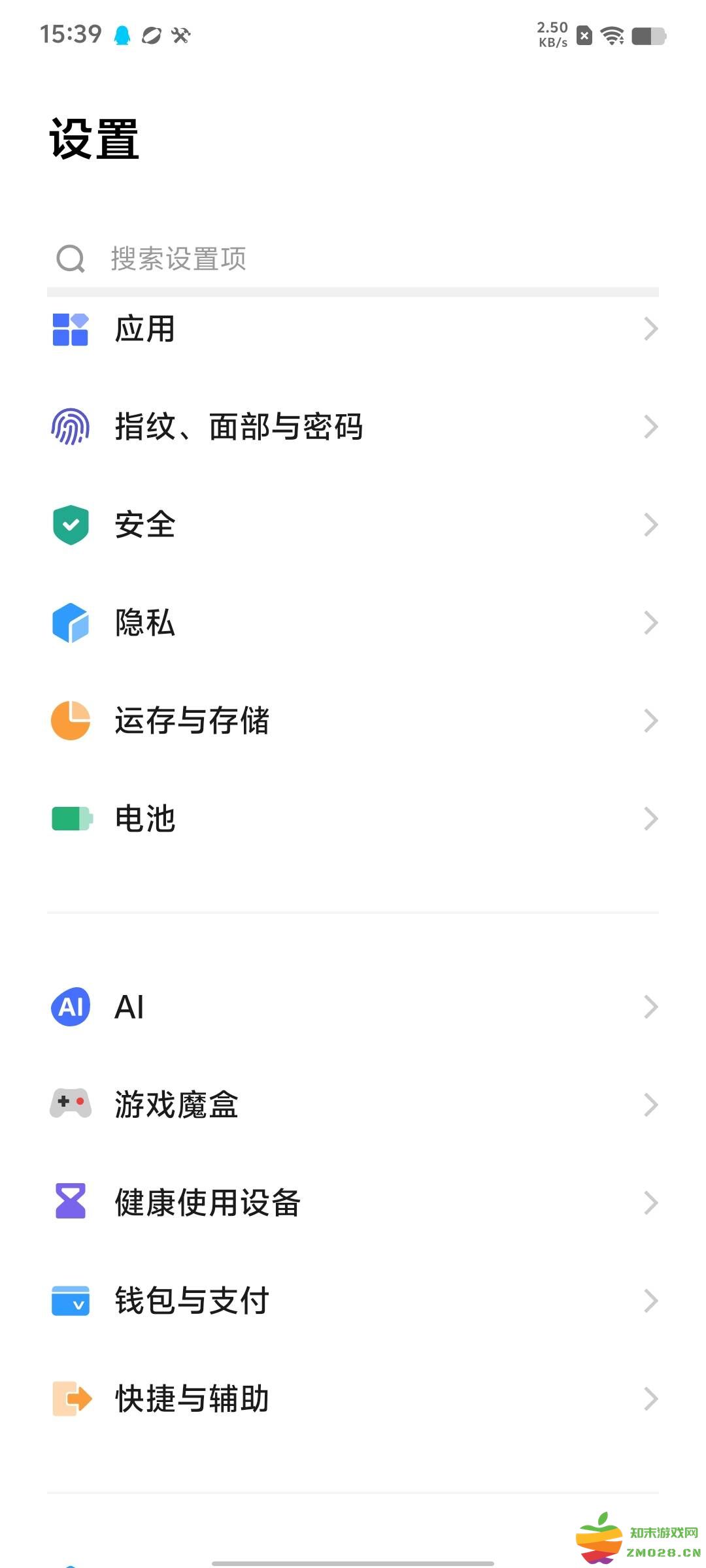Screen dimensions: 706x1568
Task: Tap the gamepad 游戏魔盒 icon
Action: (x=70, y=1105)
